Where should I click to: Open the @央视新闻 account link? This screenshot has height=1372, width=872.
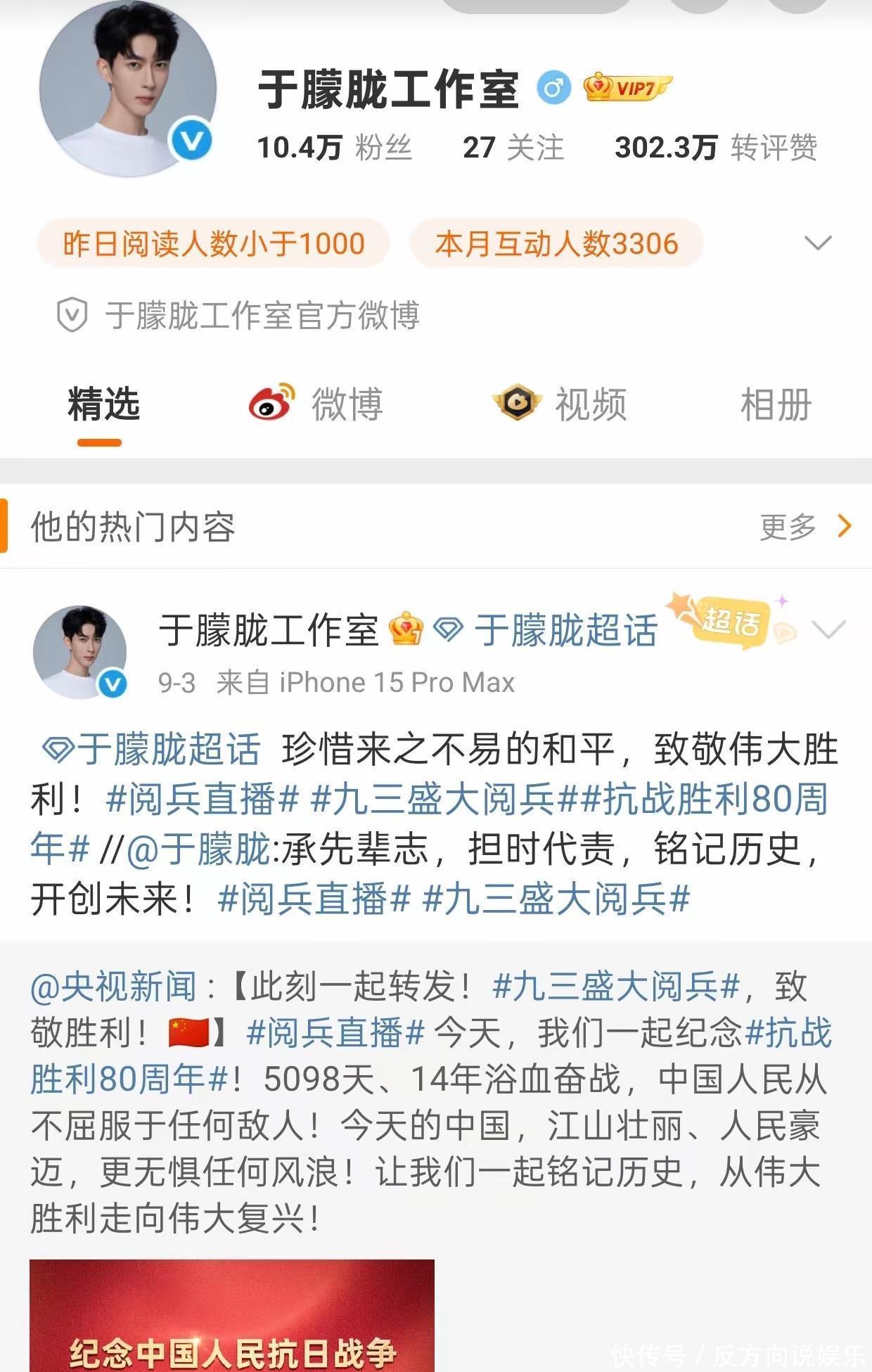[x=113, y=986]
